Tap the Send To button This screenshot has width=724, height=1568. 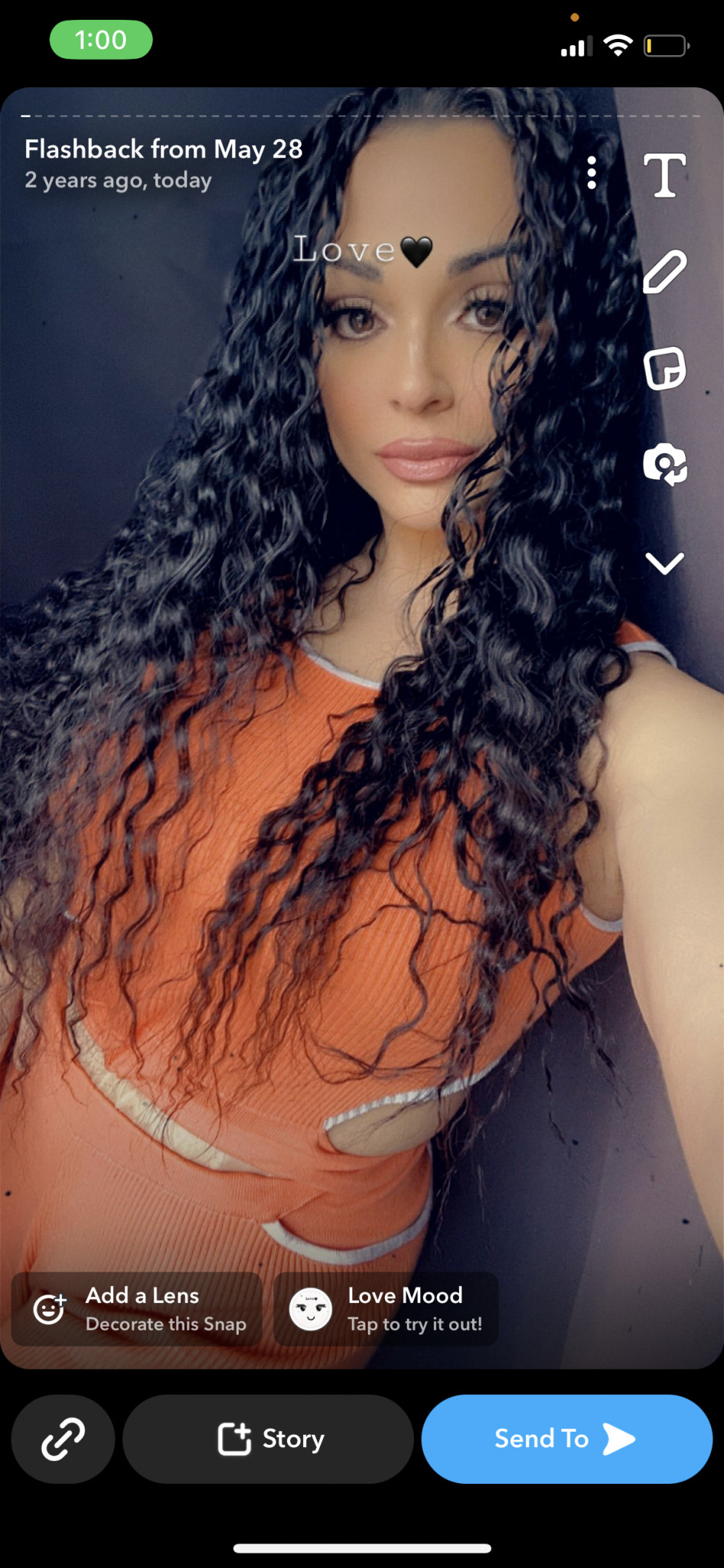click(566, 1439)
